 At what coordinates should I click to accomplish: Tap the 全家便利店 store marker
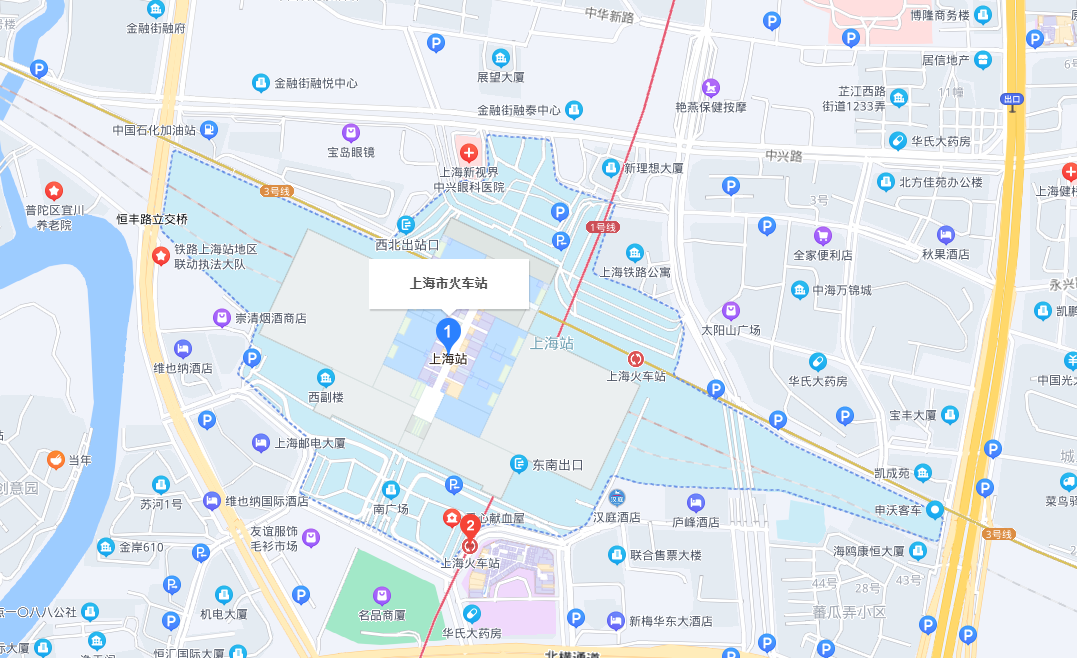pos(822,236)
